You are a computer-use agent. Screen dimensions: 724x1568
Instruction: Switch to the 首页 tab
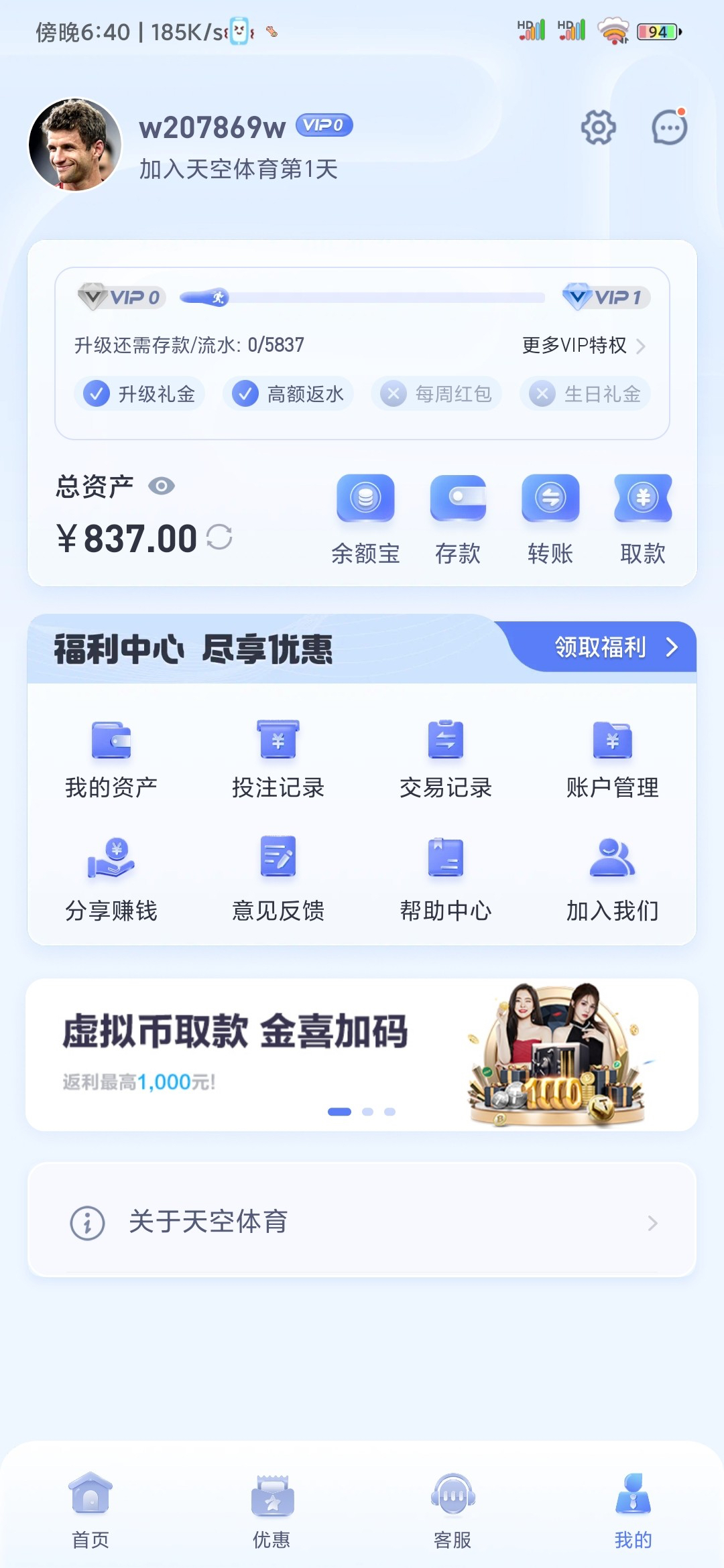tap(90, 1511)
